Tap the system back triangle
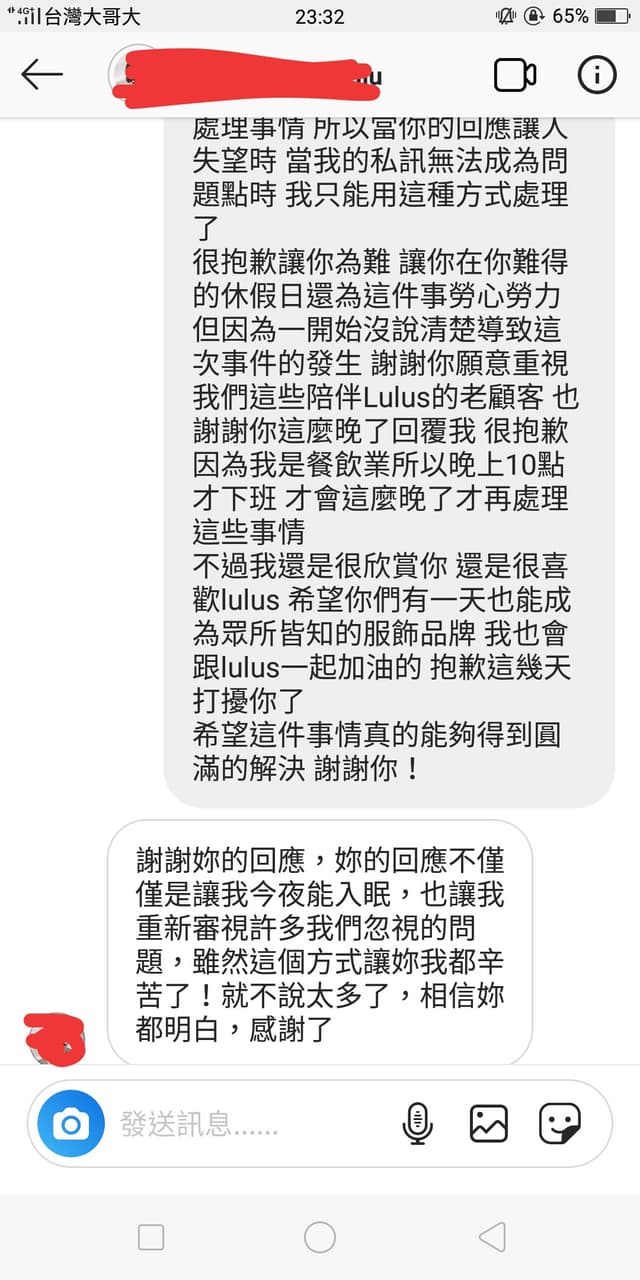The height and width of the screenshot is (1280, 640). (492, 1237)
